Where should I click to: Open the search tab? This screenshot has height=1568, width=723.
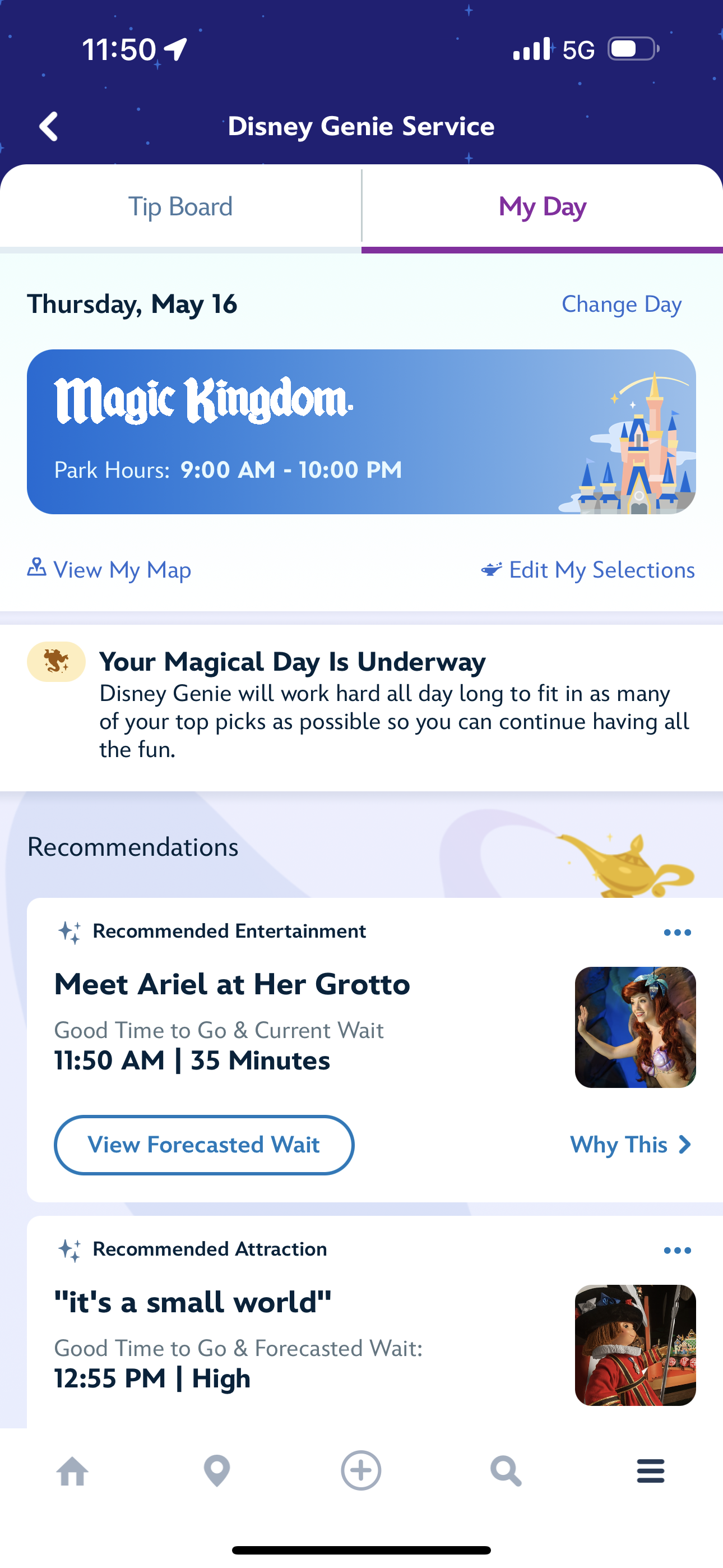(x=506, y=1472)
